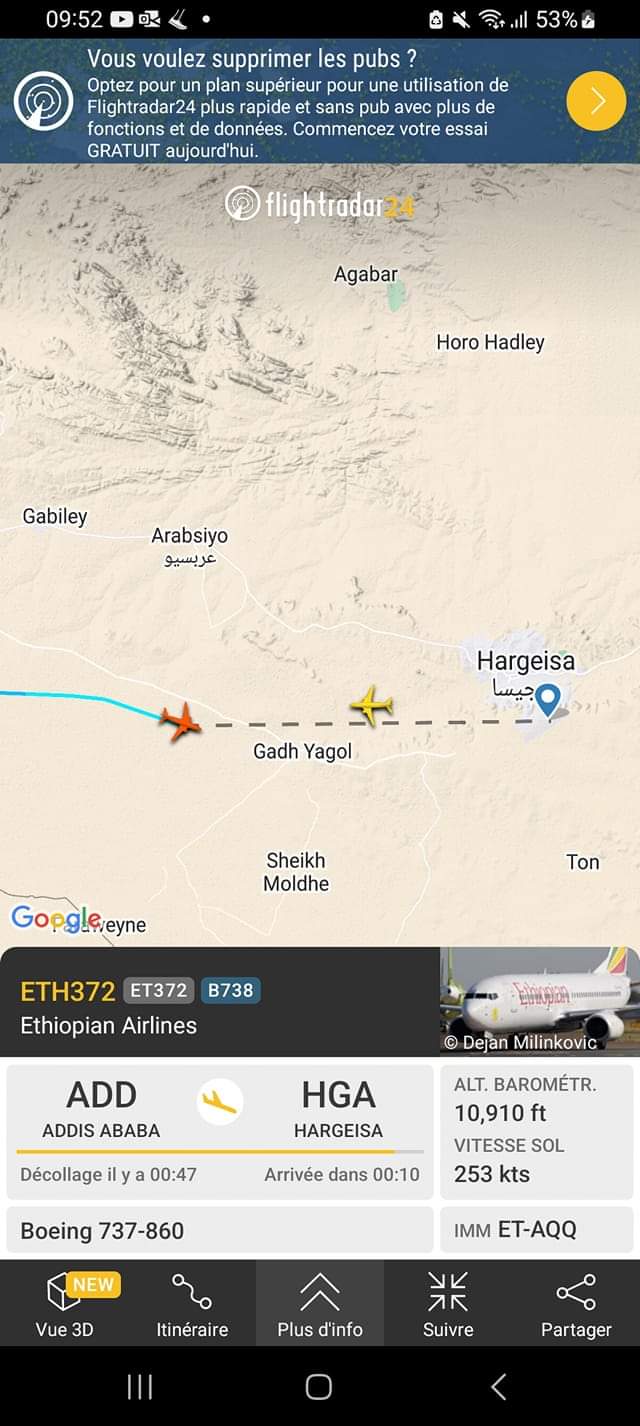Tap the yellow arrow on the ad banner
Viewport: 640px width, 1426px height.
(x=596, y=101)
